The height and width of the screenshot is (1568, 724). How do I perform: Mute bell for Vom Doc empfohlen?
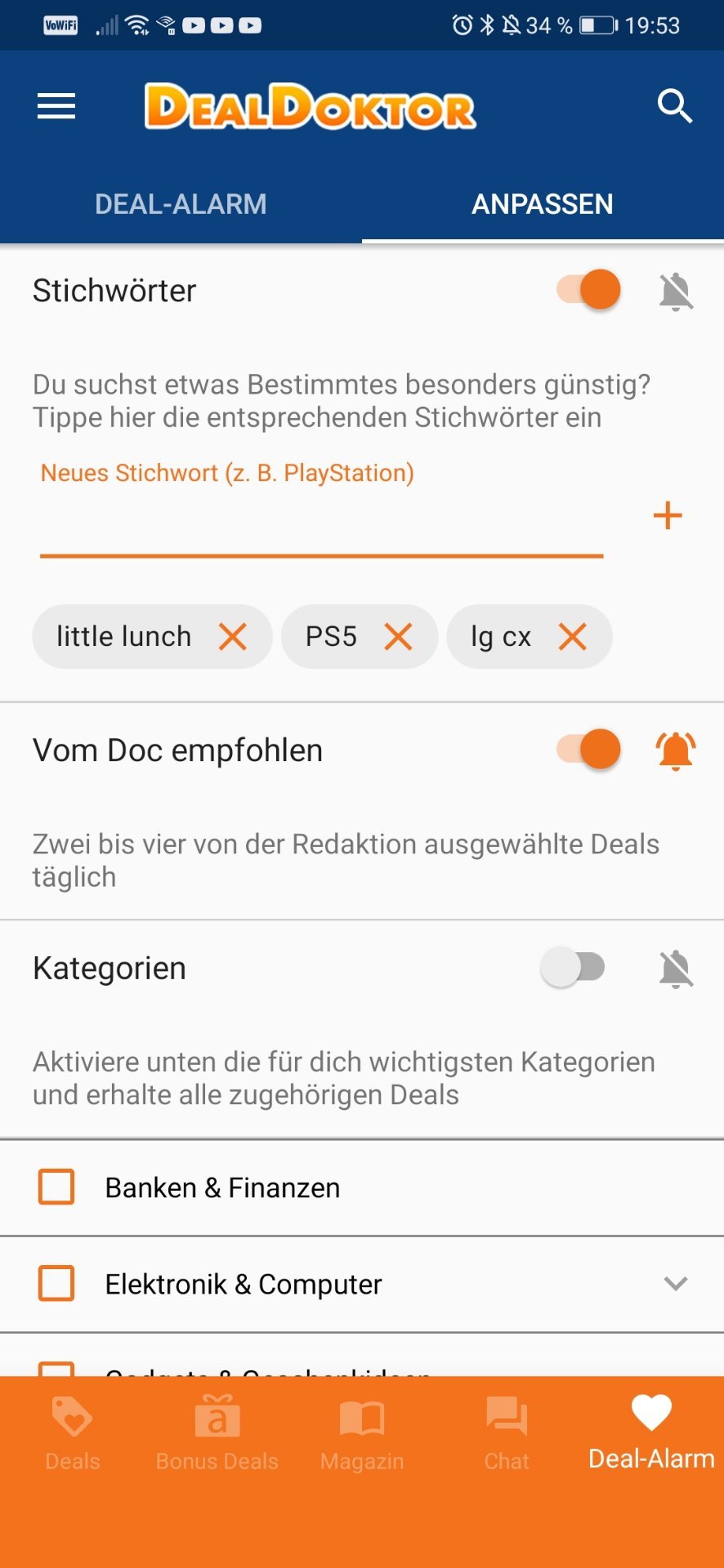(676, 751)
